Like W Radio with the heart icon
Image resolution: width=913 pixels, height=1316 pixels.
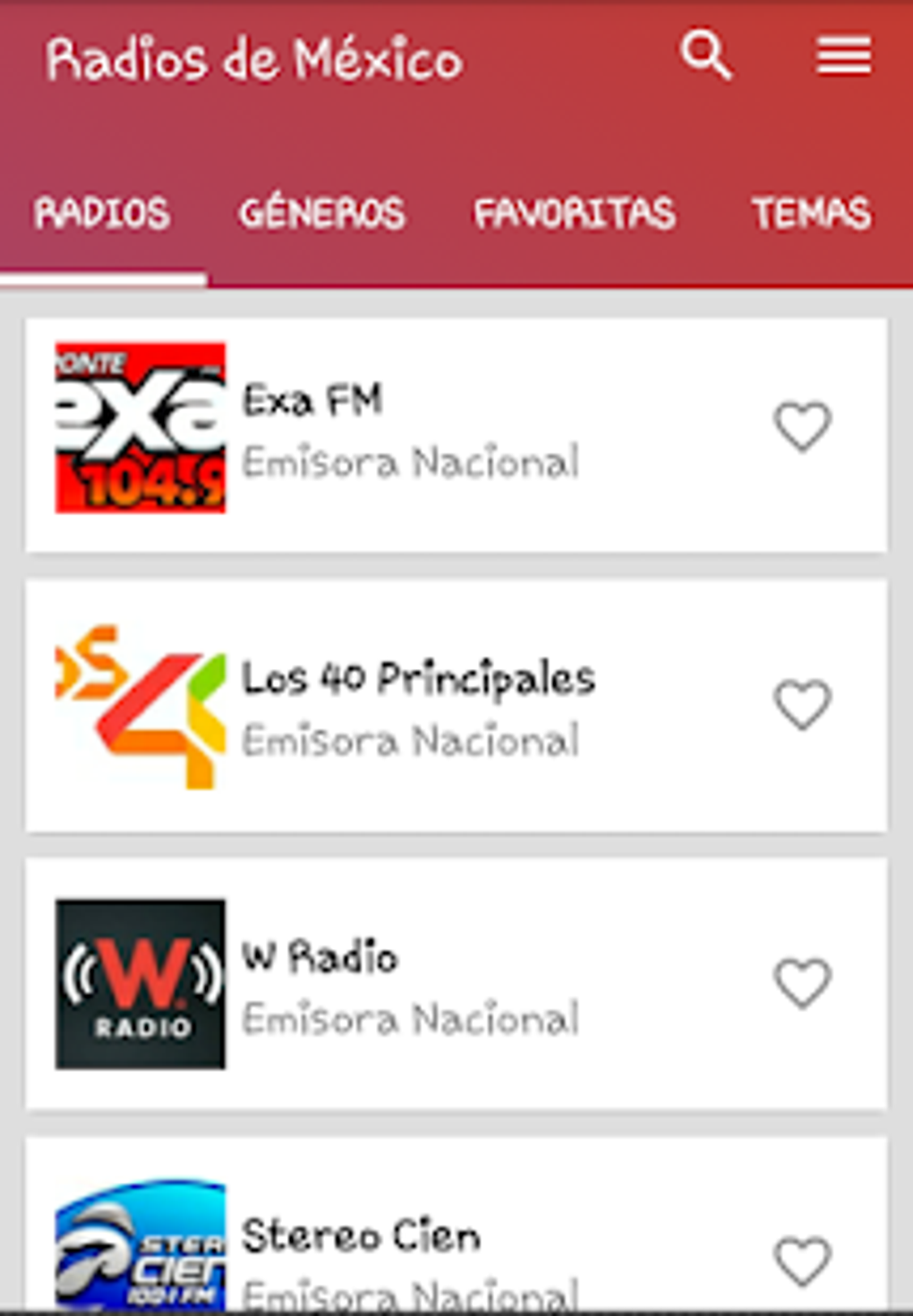click(802, 983)
